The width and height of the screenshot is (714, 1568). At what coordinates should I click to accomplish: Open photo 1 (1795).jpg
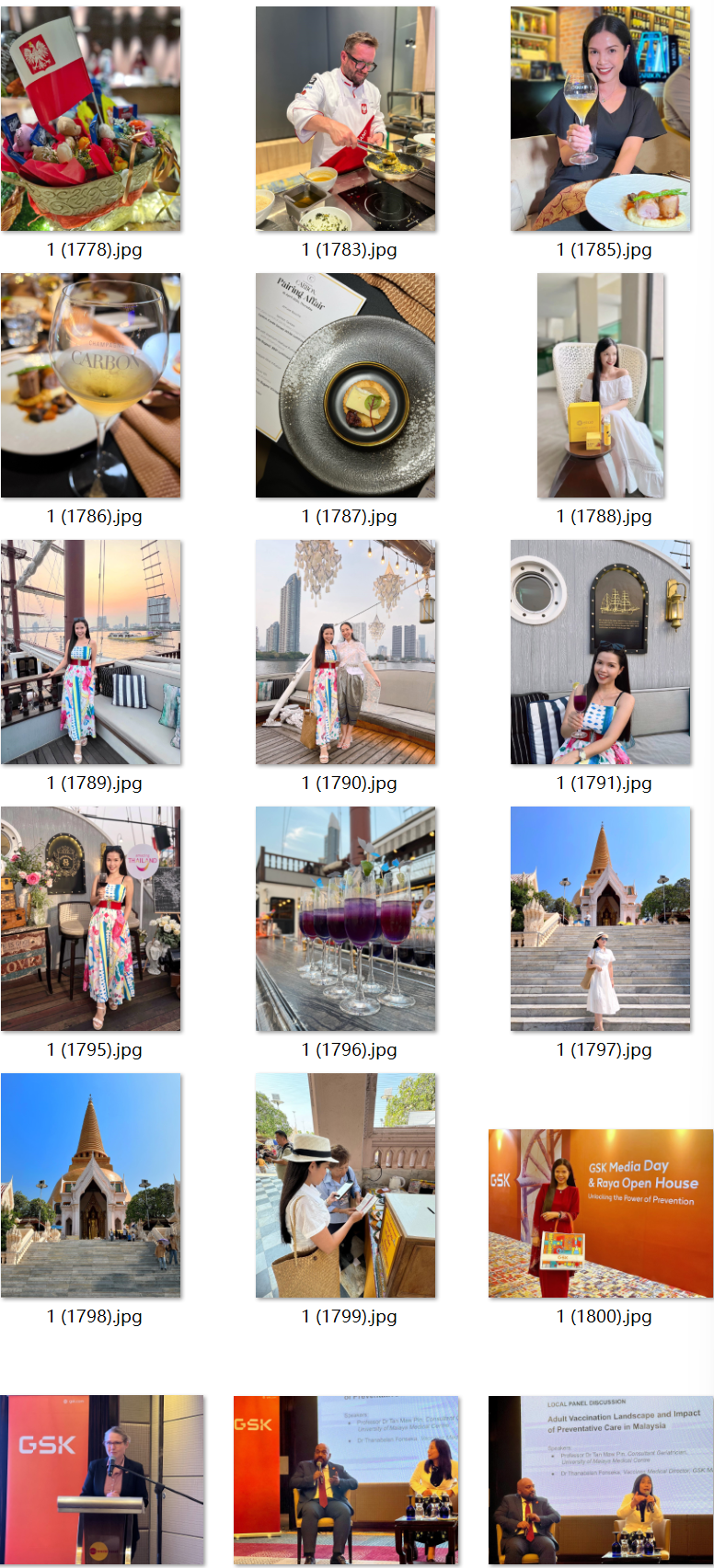click(x=91, y=919)
